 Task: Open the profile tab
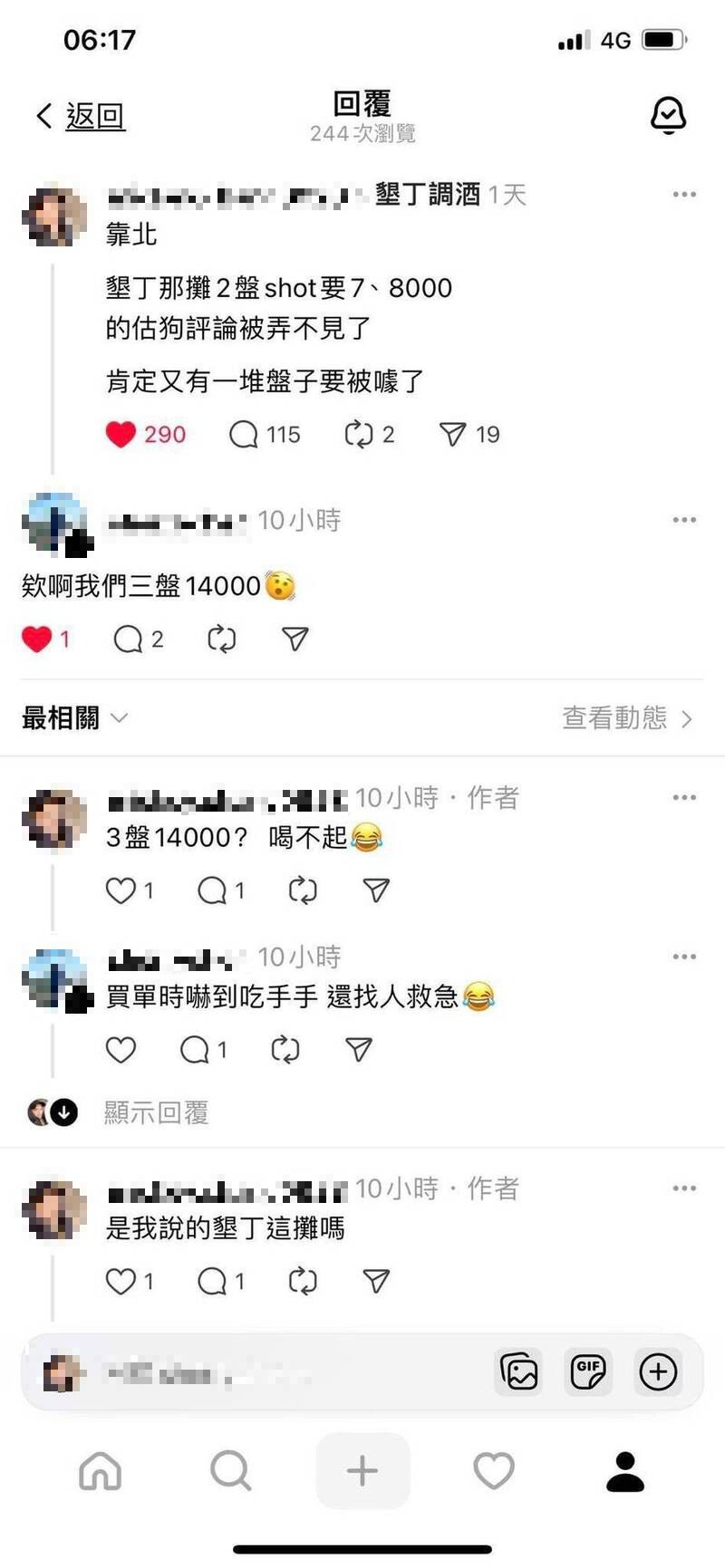click(624, 1471)
